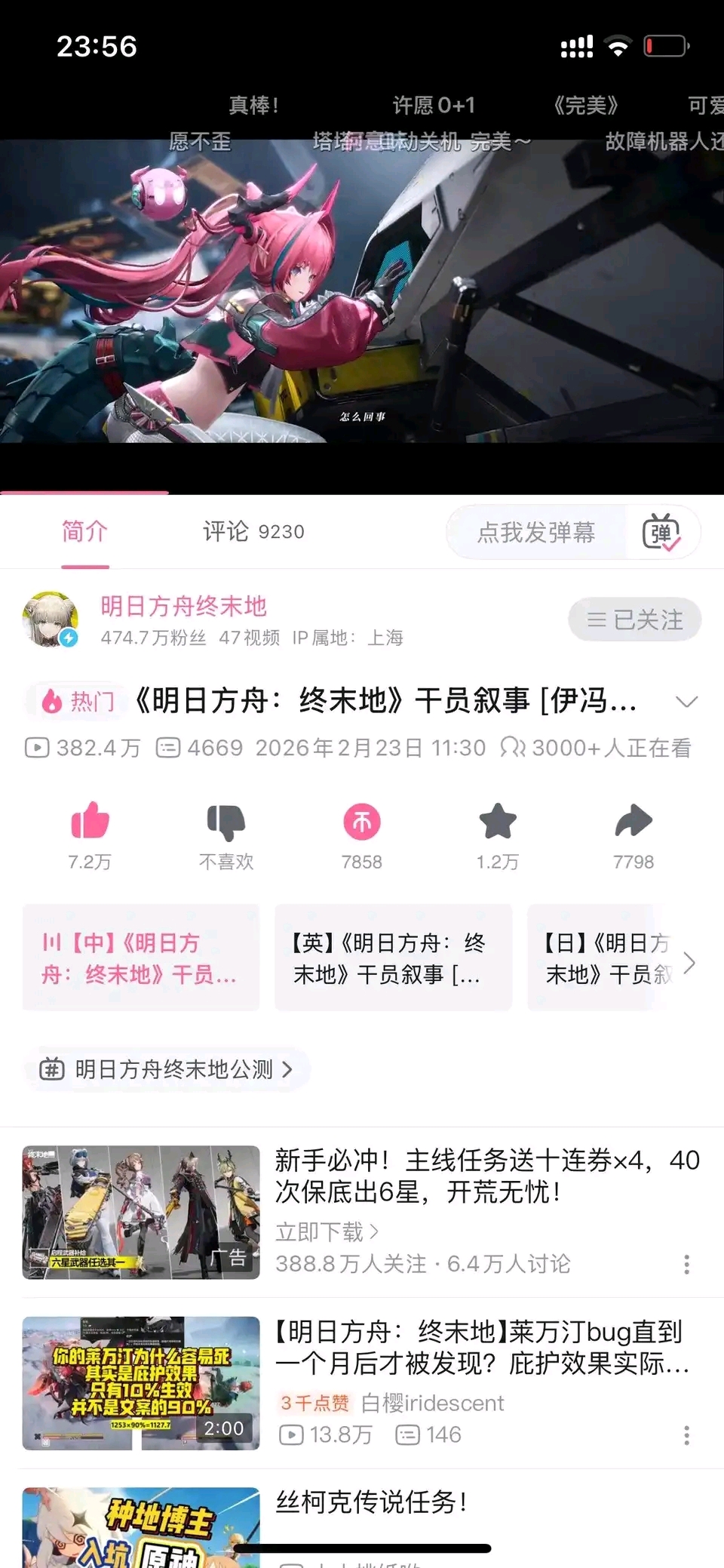Share this video via arrow icon
This screenshot has width=724, height=1568.
(633, 822)
